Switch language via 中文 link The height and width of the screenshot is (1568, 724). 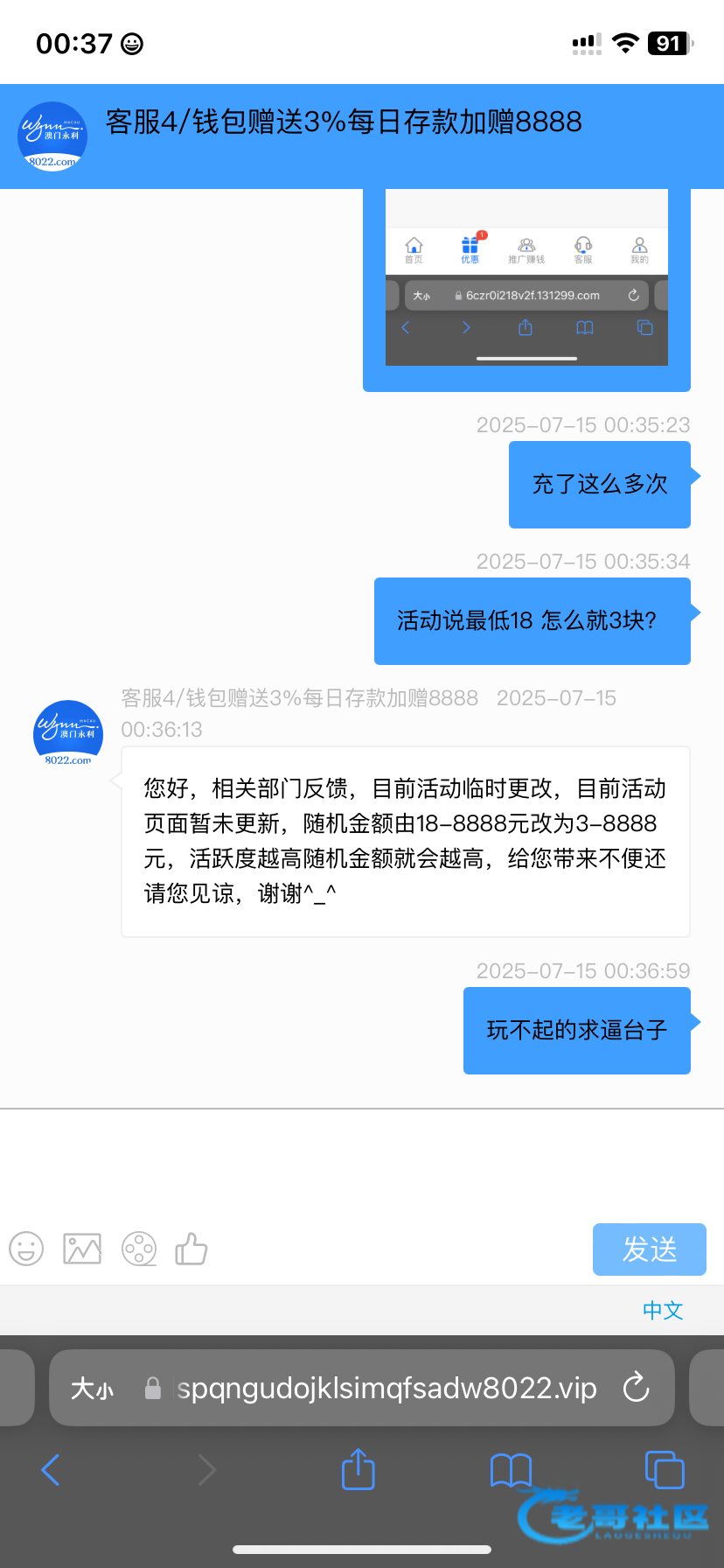662,1310
